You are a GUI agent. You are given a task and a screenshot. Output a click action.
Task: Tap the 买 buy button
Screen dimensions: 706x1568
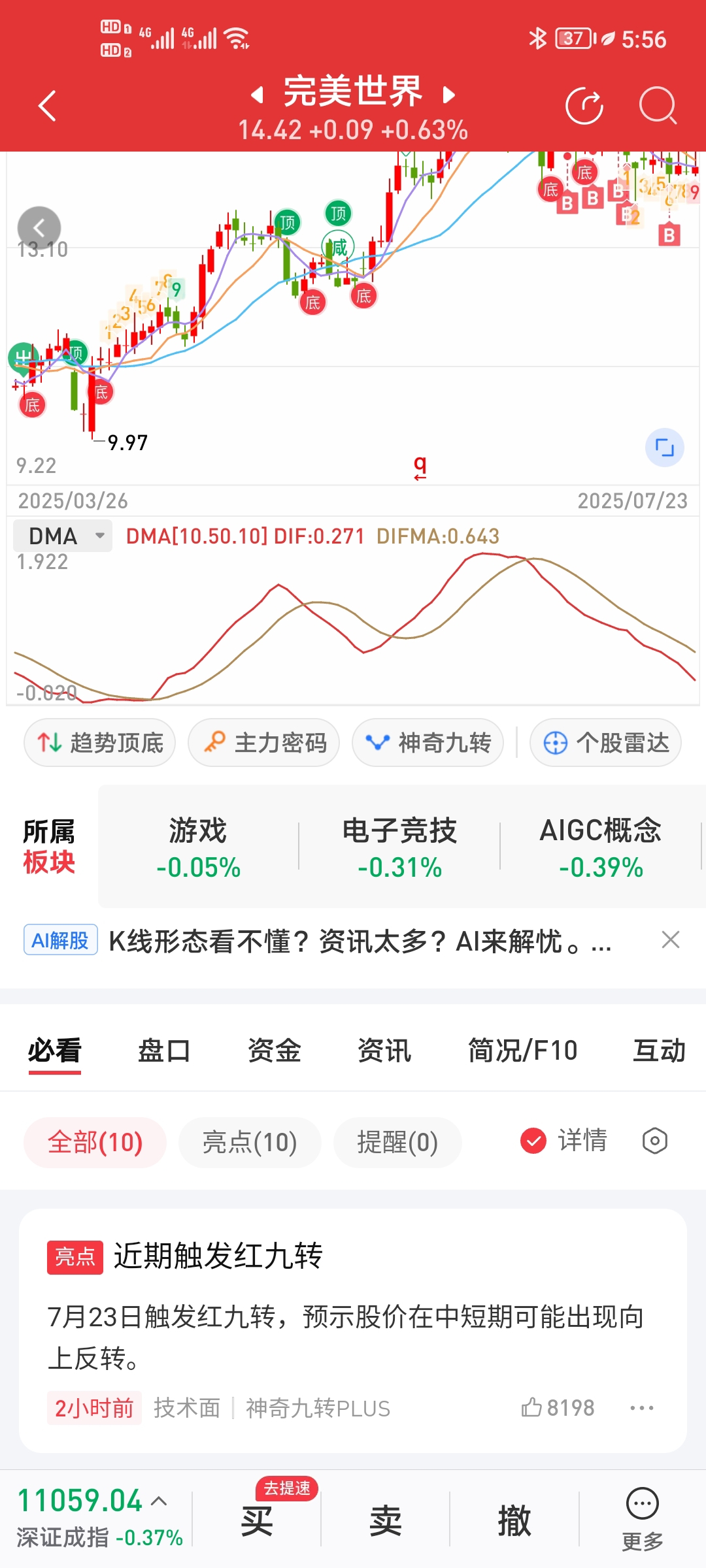257,1521
